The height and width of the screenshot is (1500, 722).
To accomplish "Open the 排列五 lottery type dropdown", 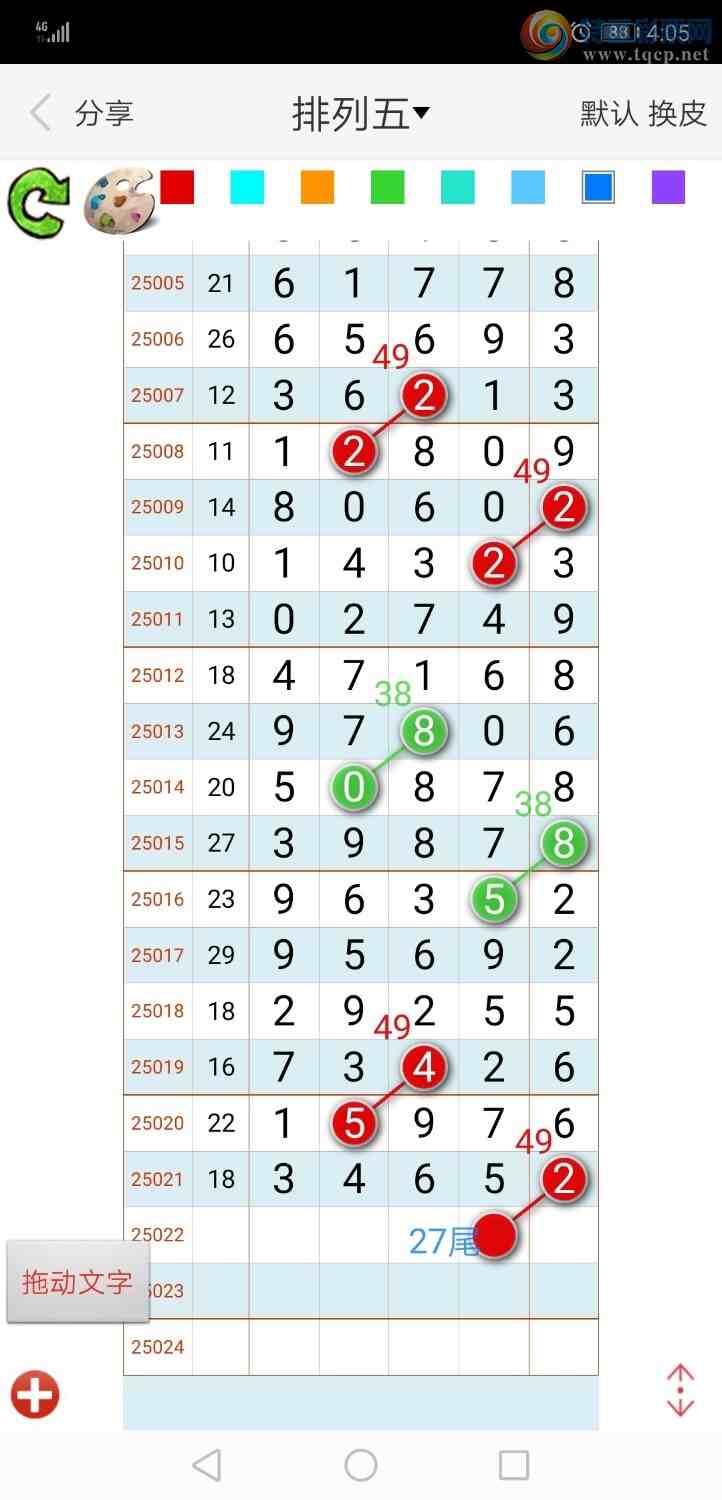I will pyautogui.click(x=360, y=114).
